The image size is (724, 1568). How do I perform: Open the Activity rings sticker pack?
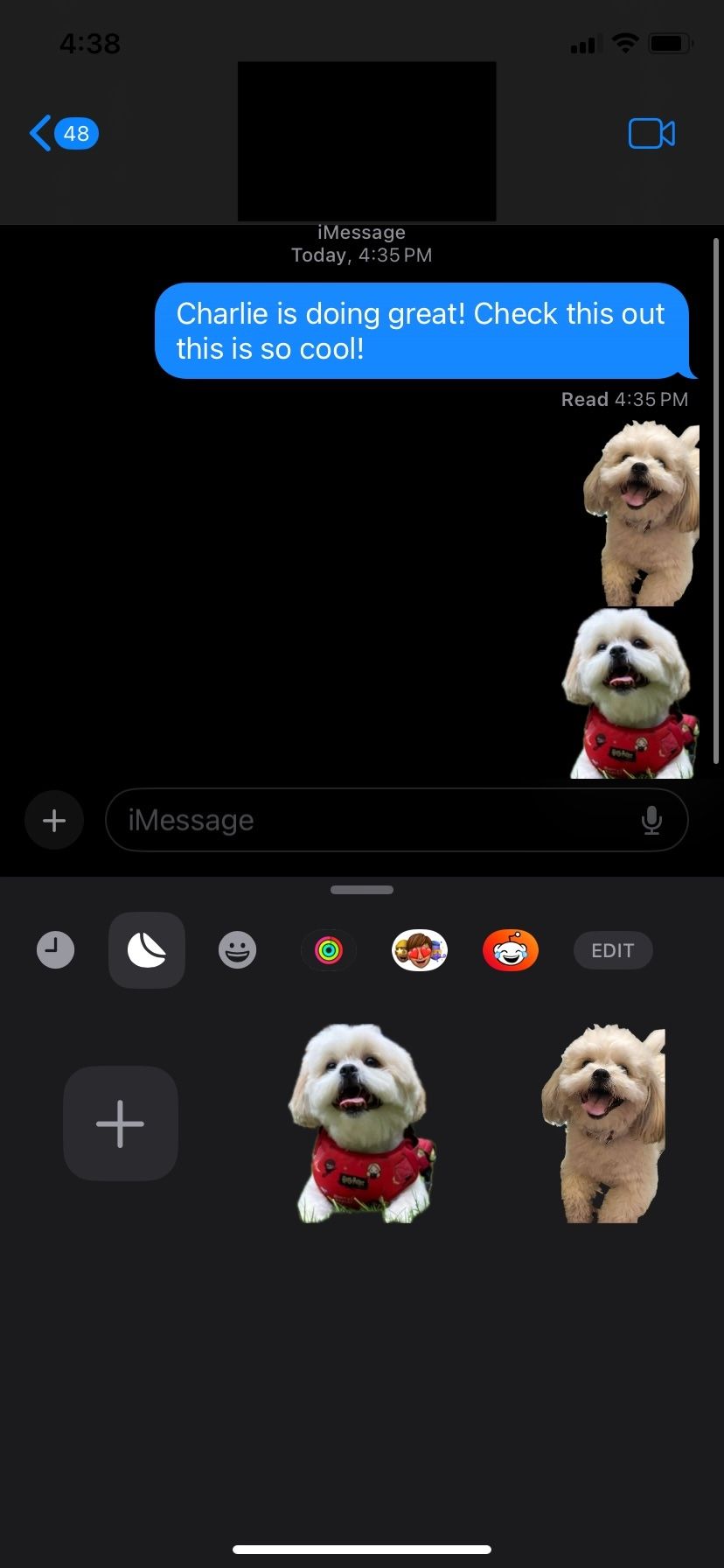(x=329, y=950)
